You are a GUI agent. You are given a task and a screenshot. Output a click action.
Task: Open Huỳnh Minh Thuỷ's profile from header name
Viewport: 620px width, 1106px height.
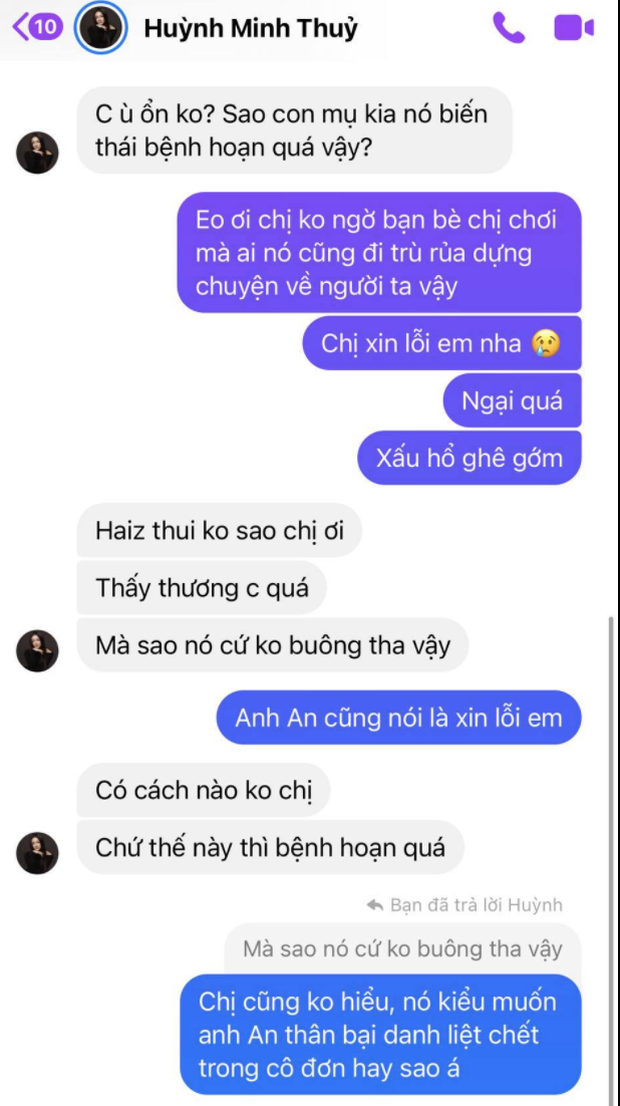pyautogui.click(x=250, y=28)
